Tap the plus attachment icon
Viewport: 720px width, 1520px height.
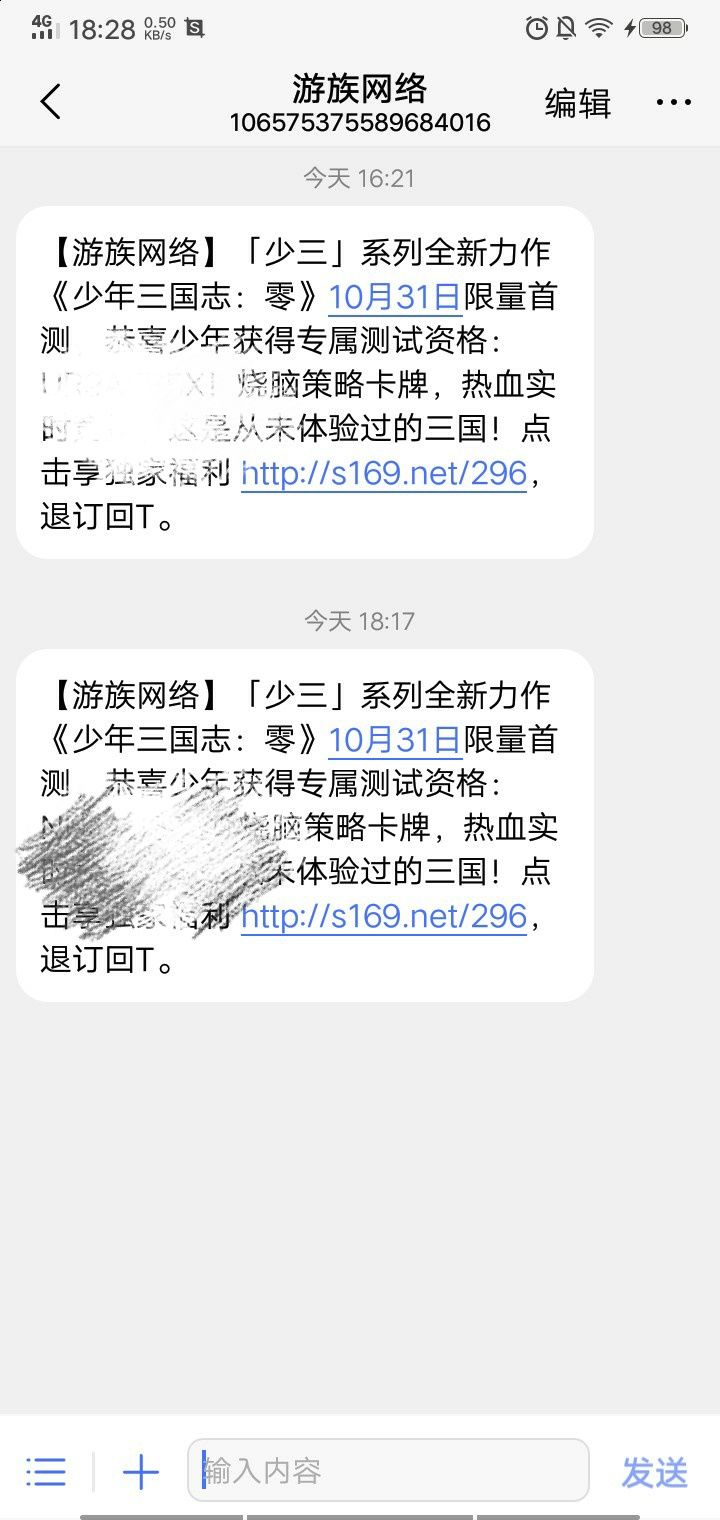point(141,1472)
